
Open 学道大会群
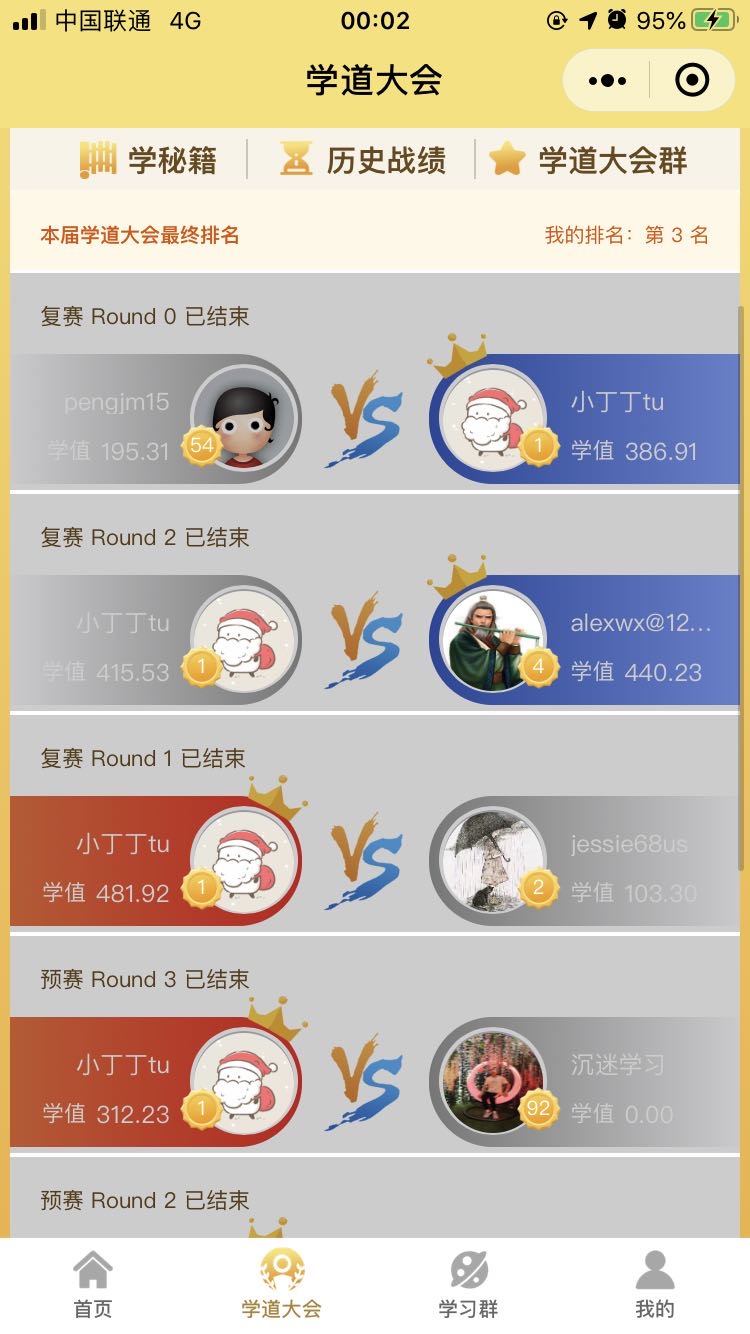pyautogui.click(x=588, y=160)
